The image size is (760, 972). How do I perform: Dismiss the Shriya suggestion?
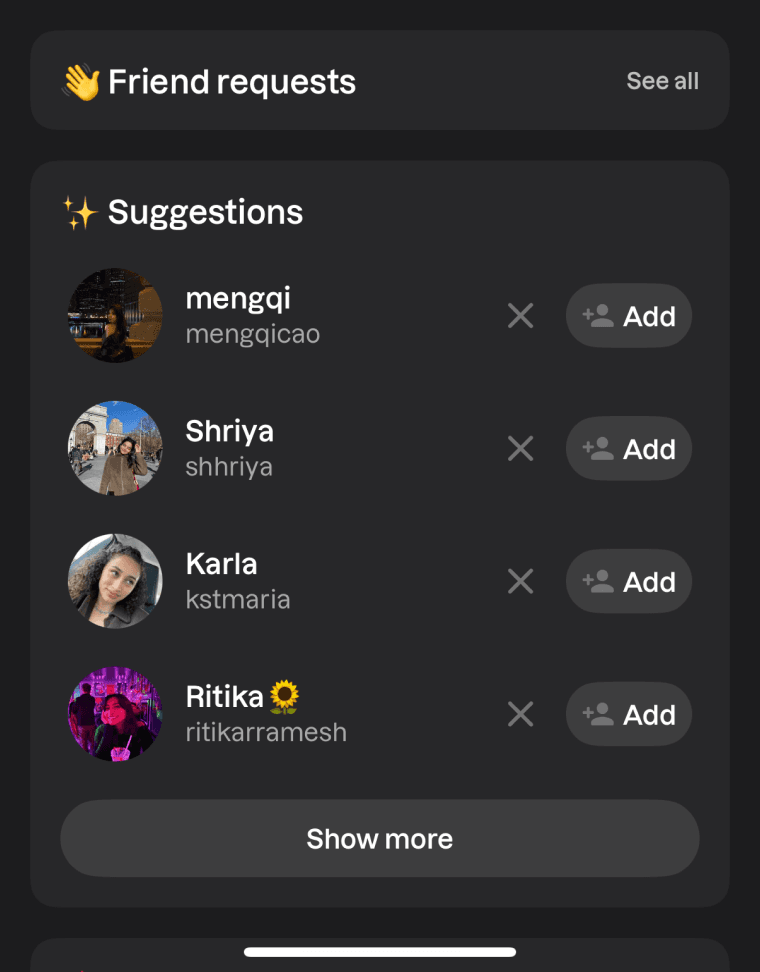(520, 449)
